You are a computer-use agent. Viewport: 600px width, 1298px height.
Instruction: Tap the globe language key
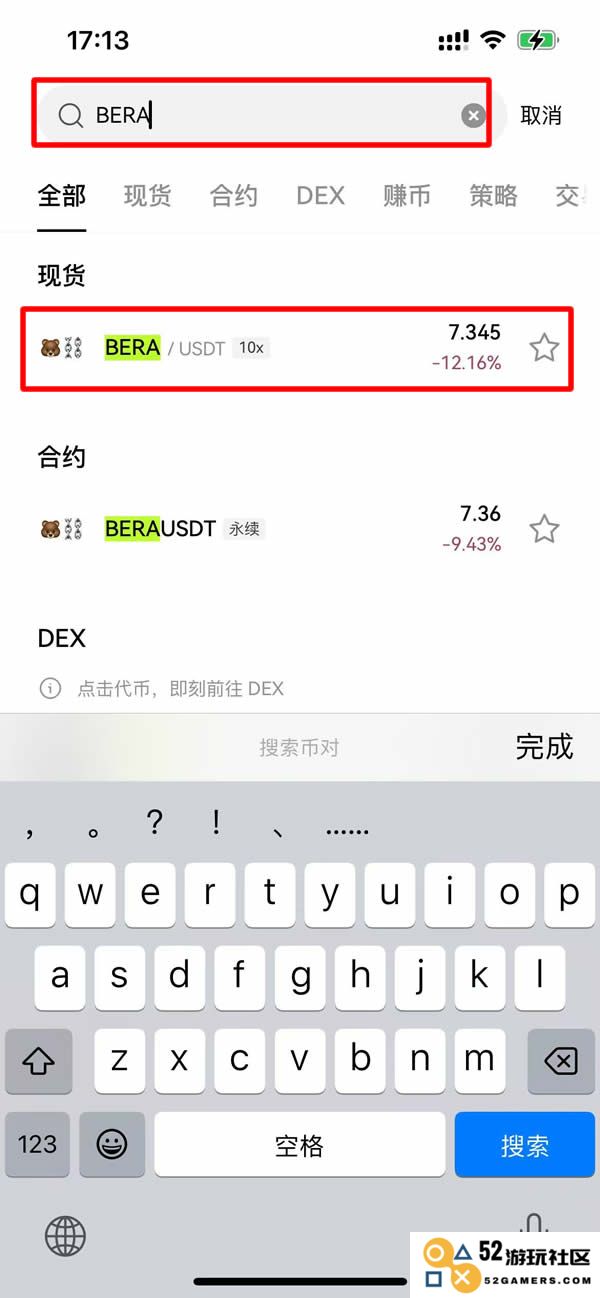(x=65, y=1237)
